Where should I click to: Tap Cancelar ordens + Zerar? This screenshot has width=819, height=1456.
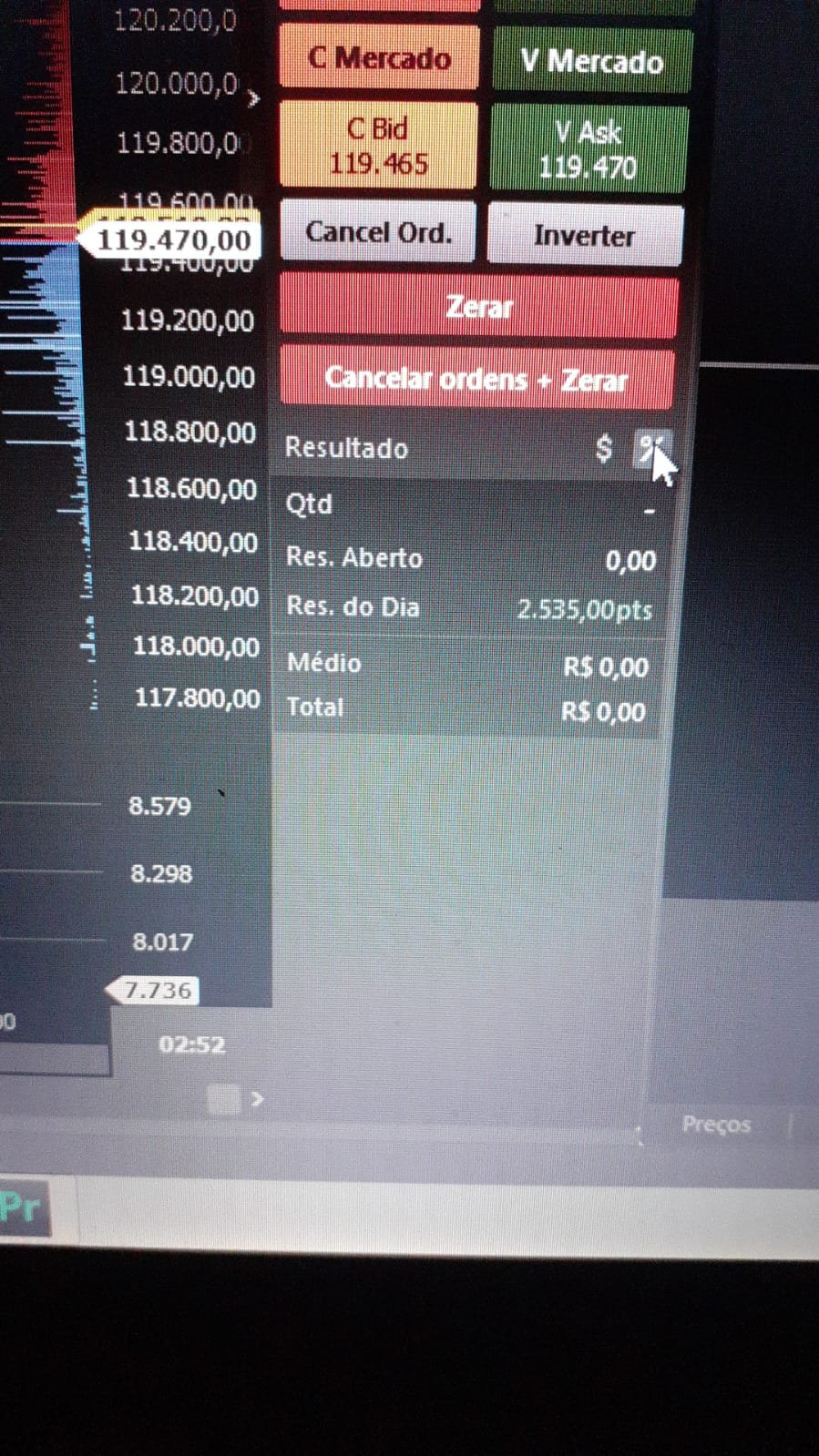pyautogui.click(x=476, y=378)
